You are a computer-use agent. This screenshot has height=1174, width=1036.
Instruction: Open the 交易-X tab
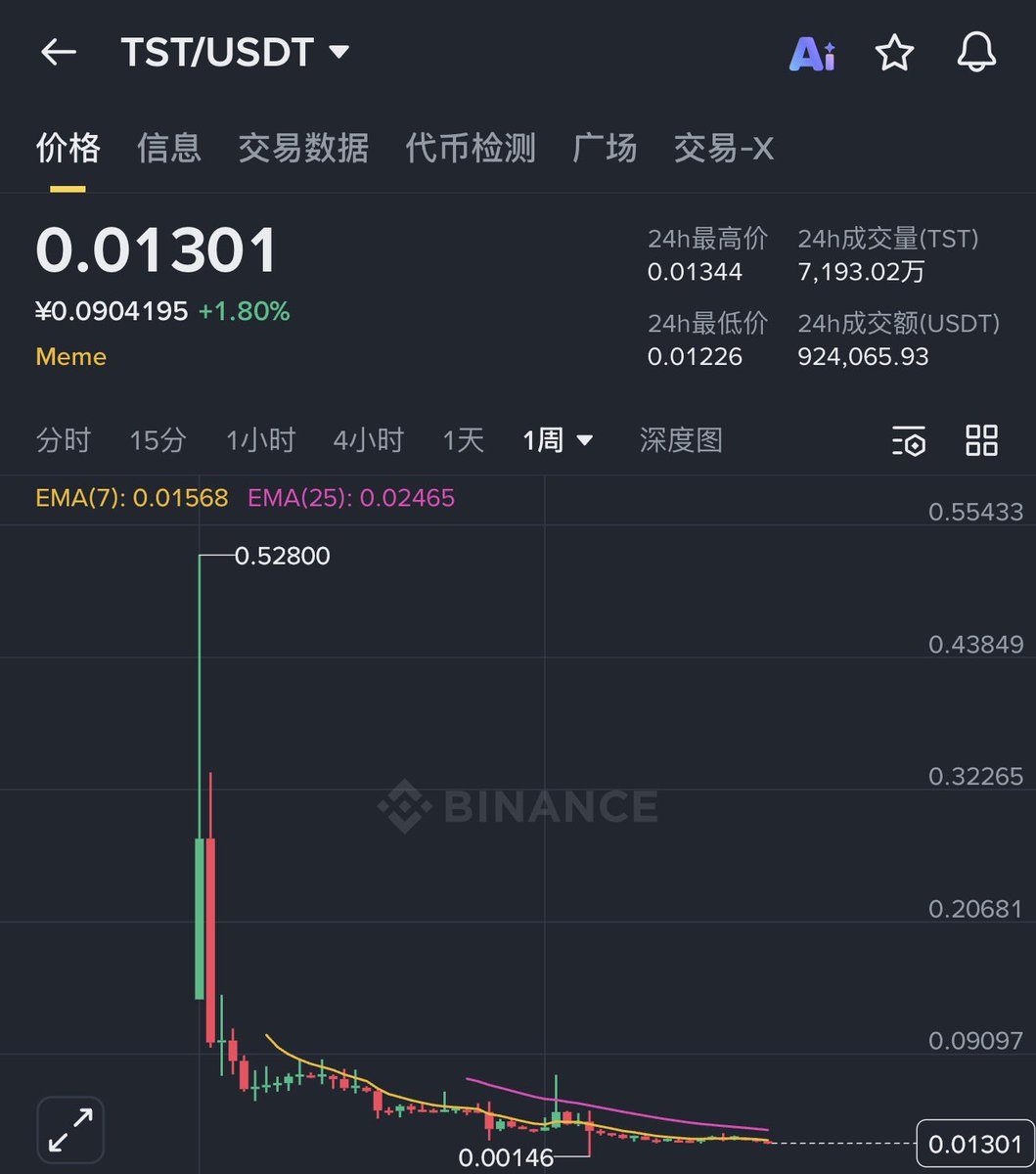[724, 148]
